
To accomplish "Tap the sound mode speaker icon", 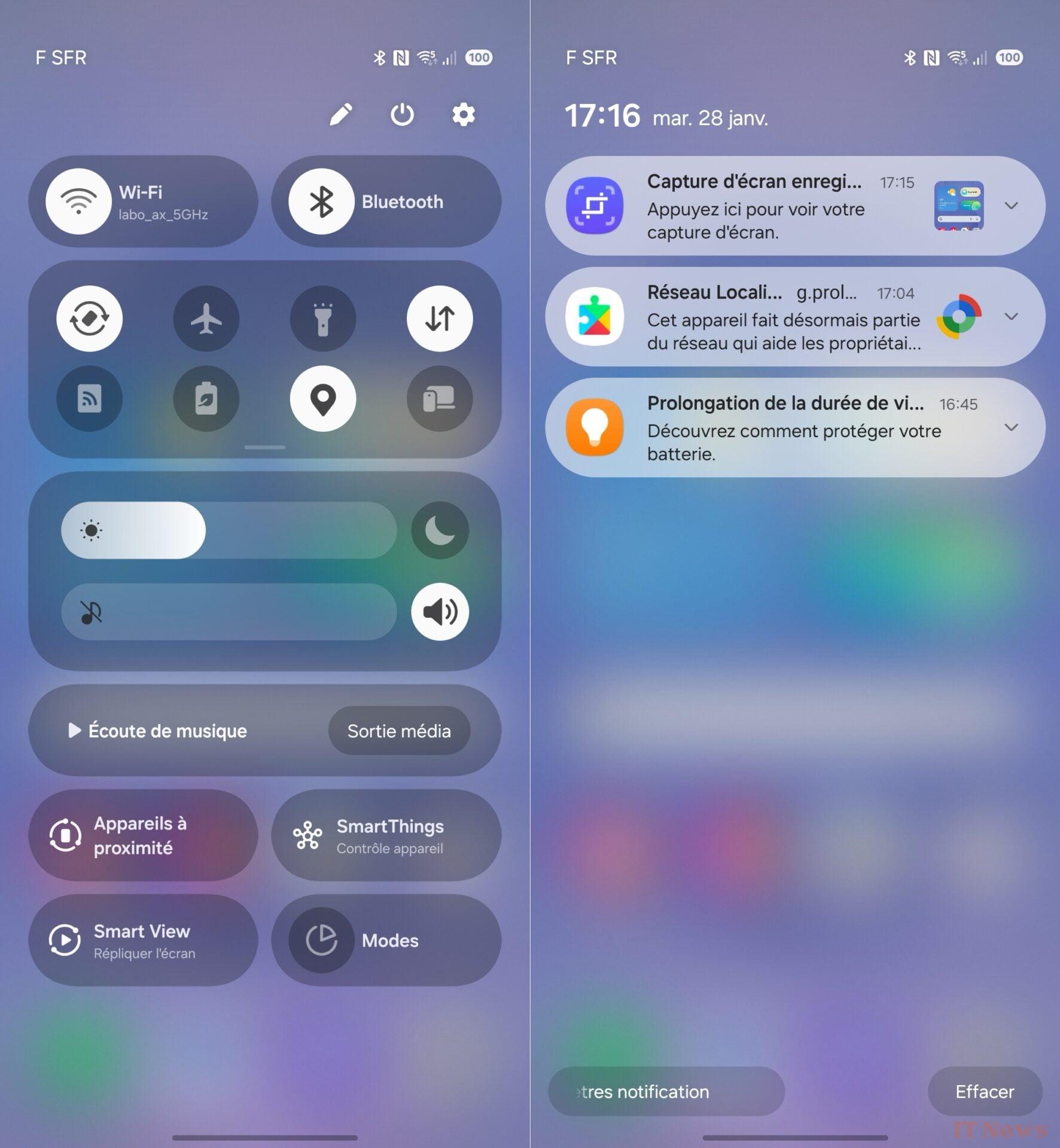I will (x=440, y=612).
